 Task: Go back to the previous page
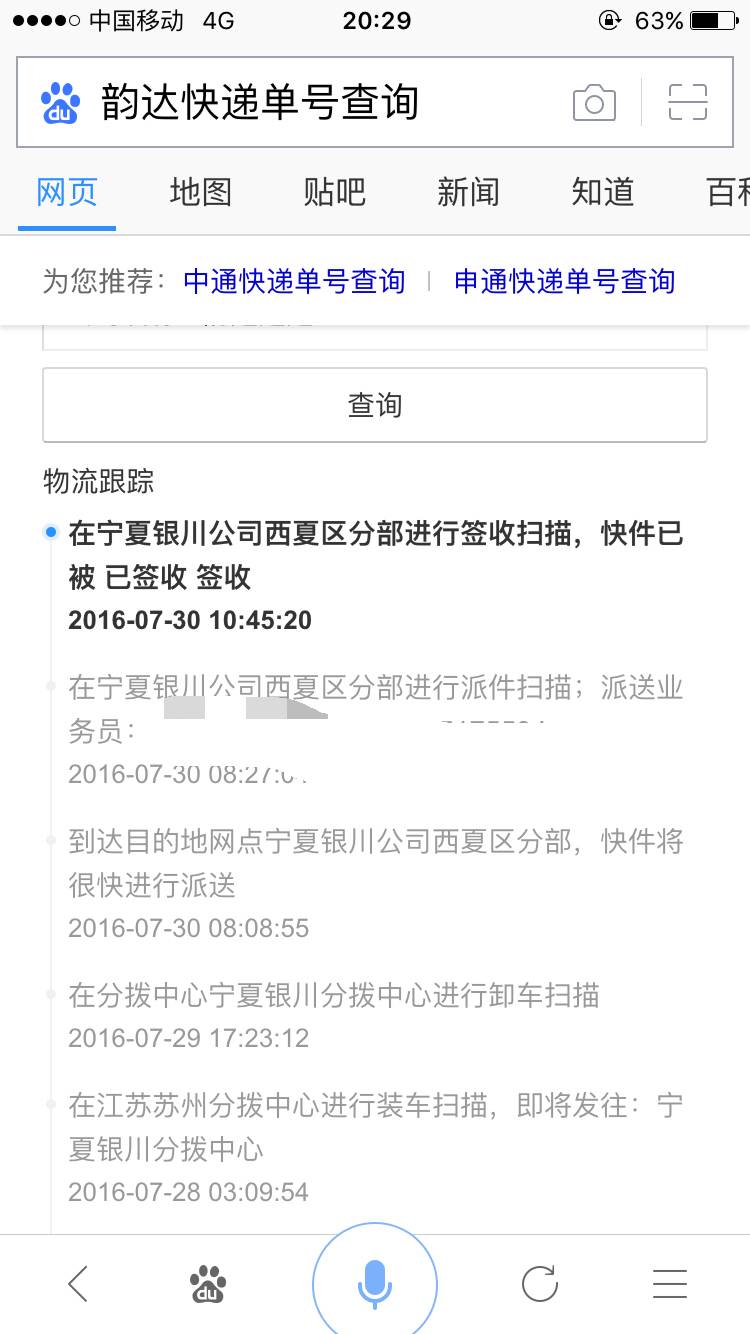78,1283
